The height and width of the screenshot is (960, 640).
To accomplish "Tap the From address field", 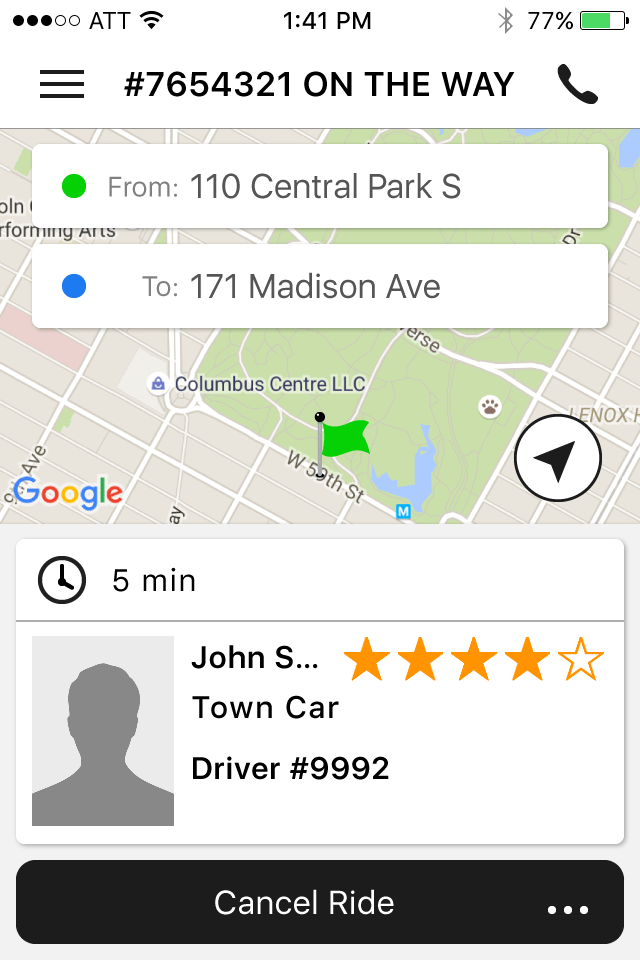I will 320,186.
